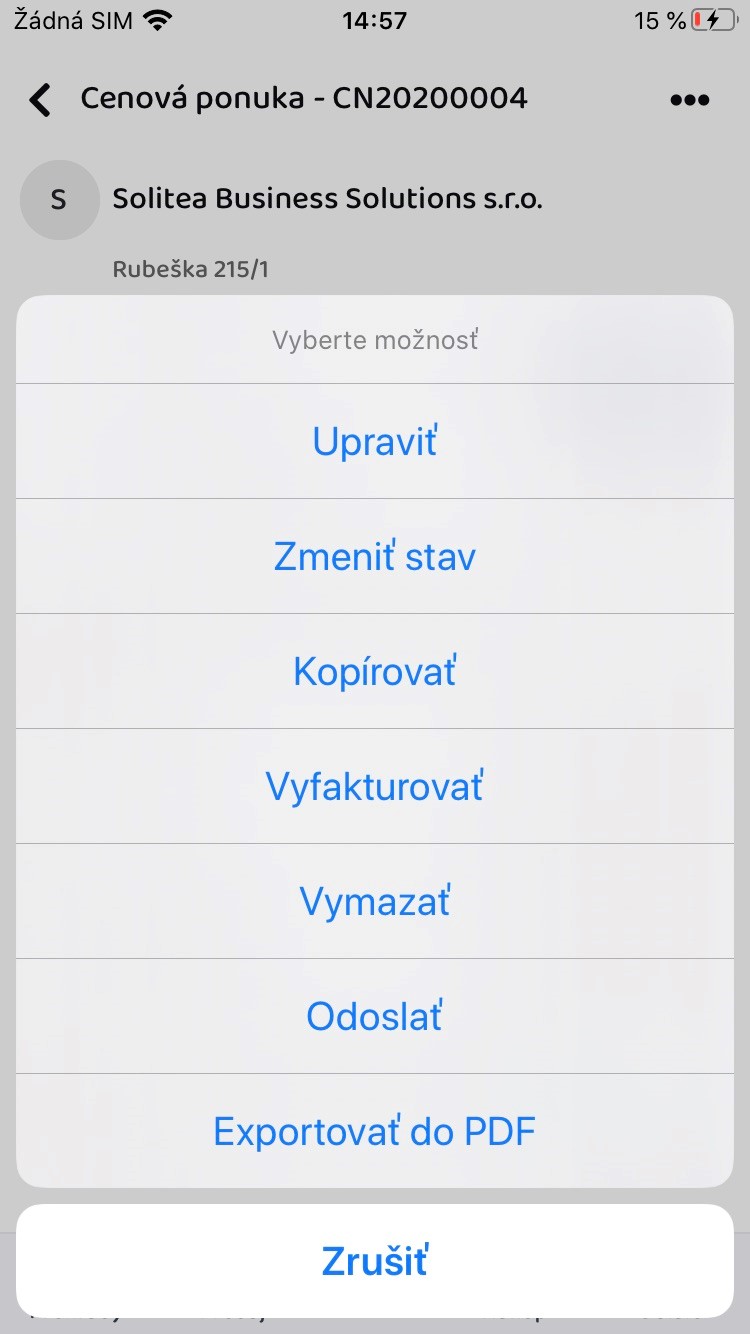Screen dimensions: 750x1334
Task: Delete the quote with Vymazať
Action: pos(375,901)
